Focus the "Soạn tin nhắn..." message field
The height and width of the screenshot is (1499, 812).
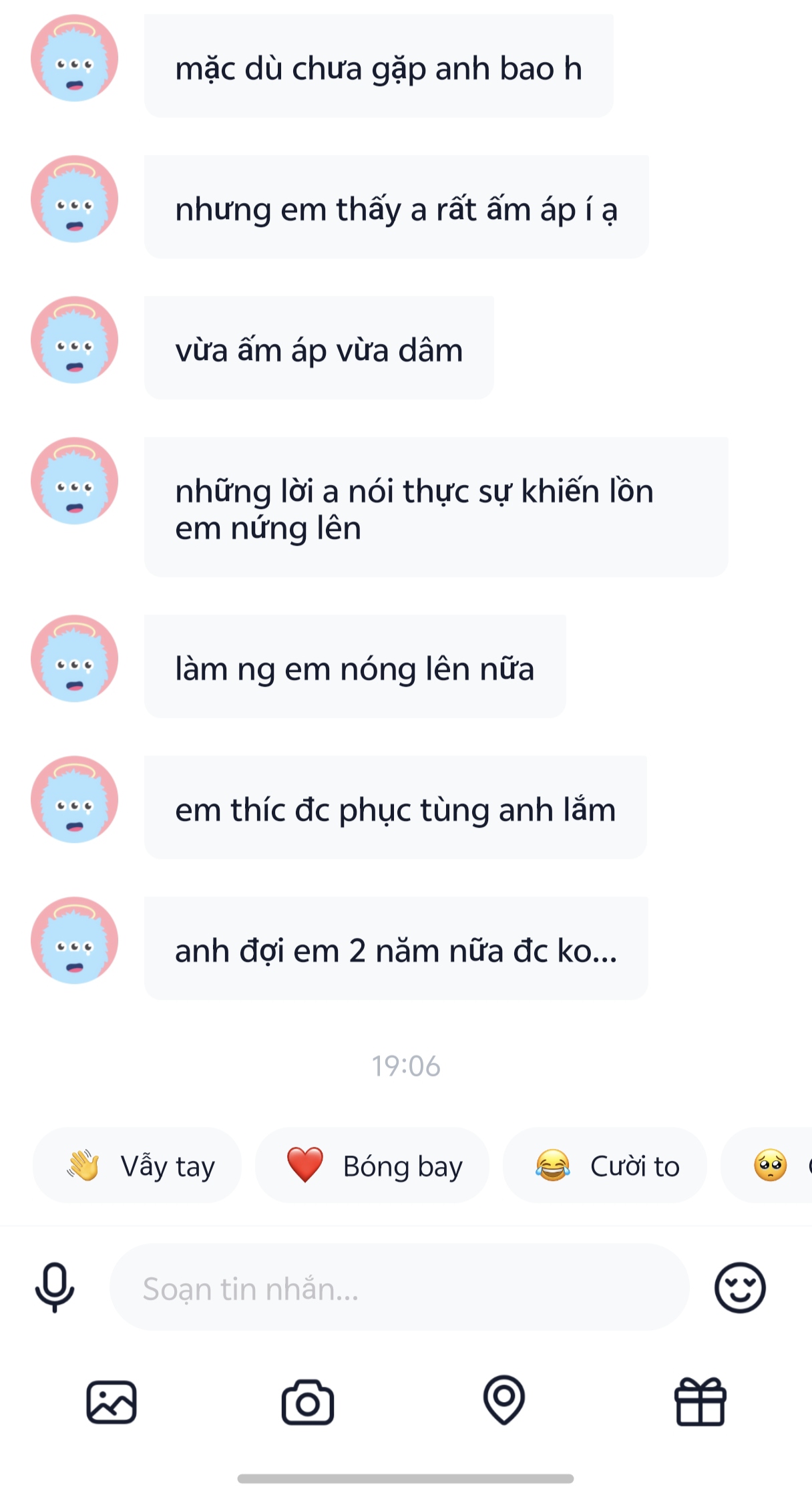coord(399,1288)
